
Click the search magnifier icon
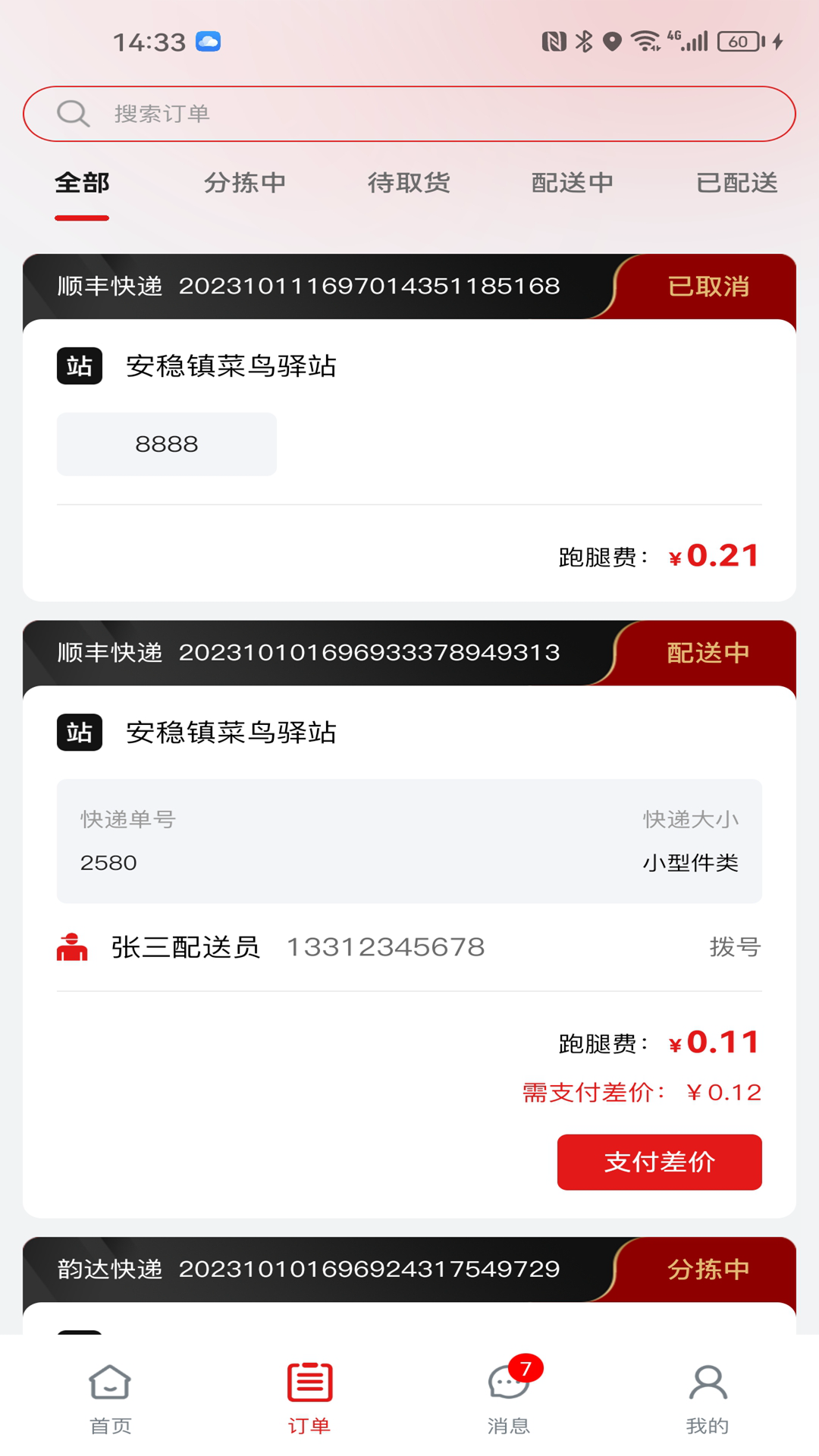(72, 112)
